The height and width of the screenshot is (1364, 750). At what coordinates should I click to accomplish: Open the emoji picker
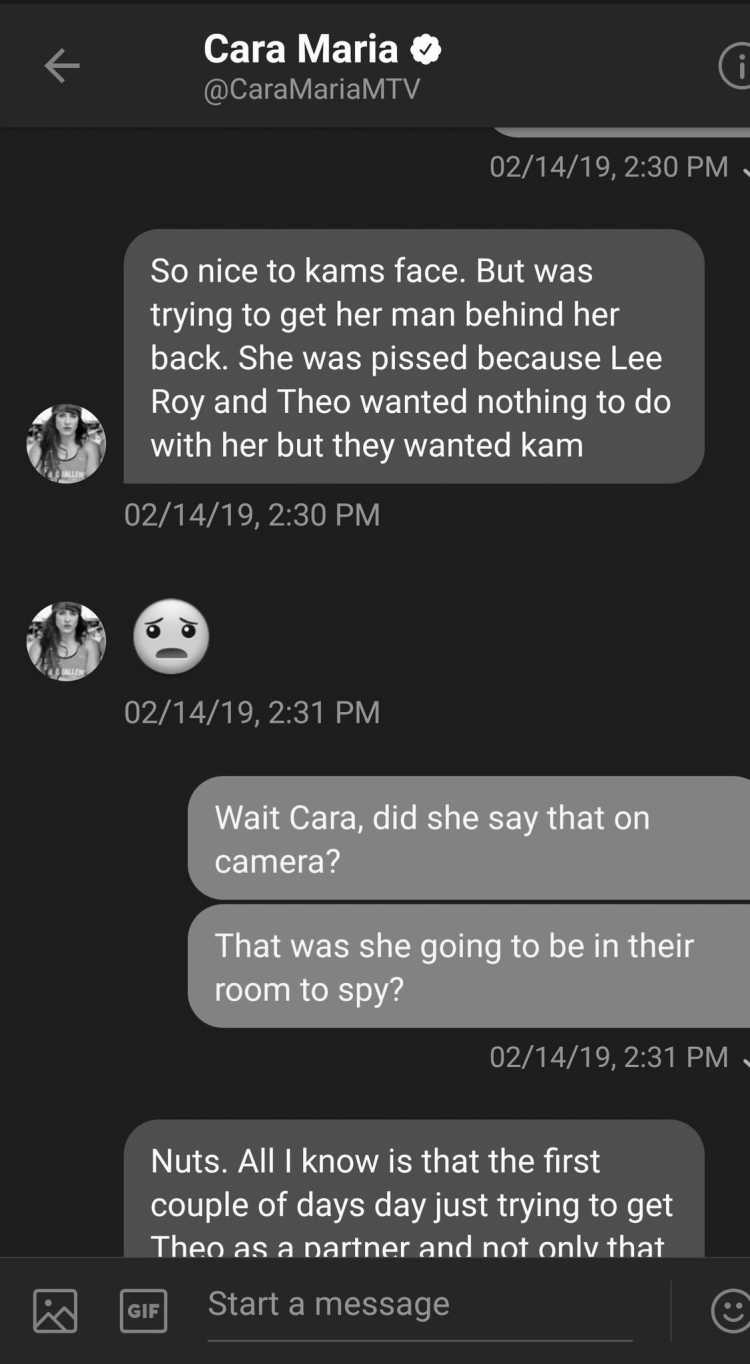[731, 1310]
